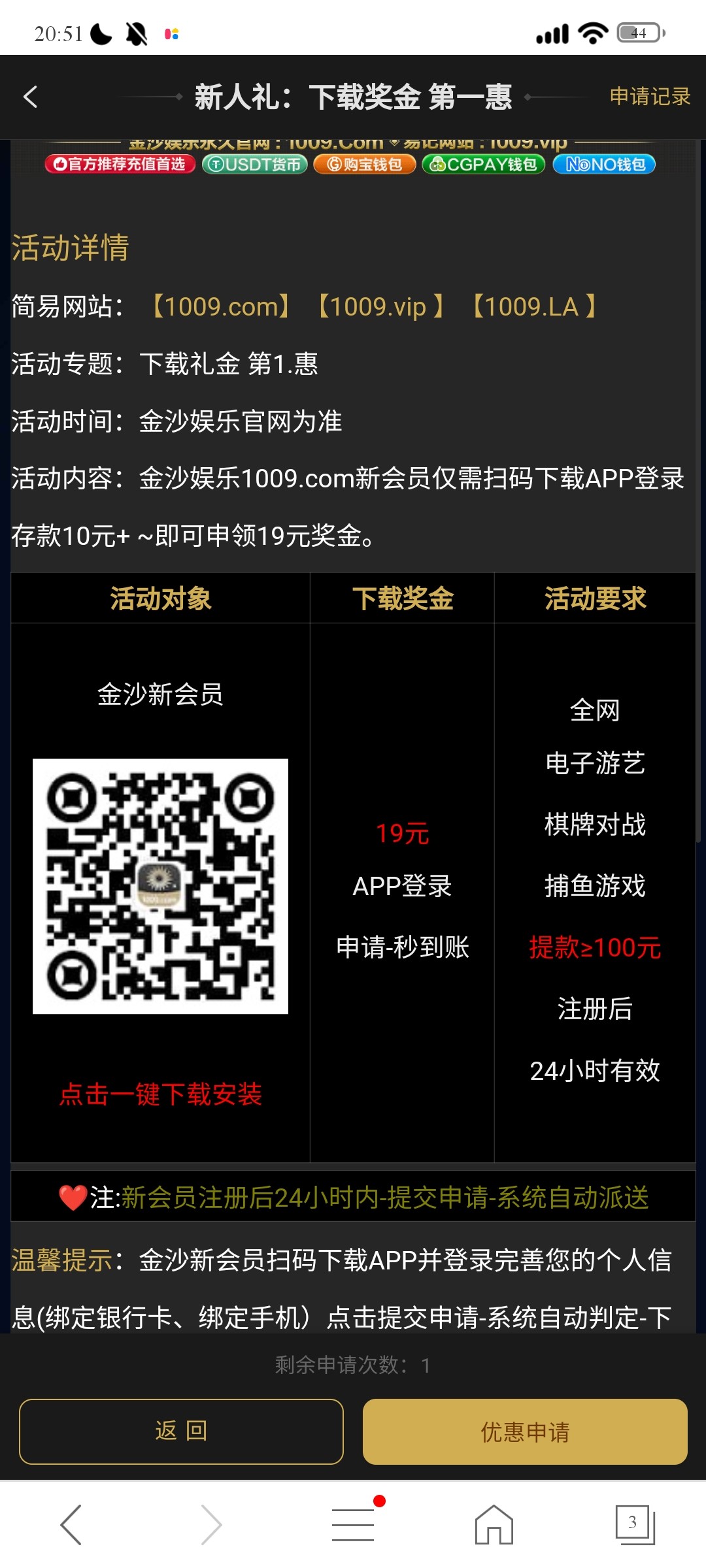
Task: Go to the browser home page
Action: click(x=494, y=1524)
